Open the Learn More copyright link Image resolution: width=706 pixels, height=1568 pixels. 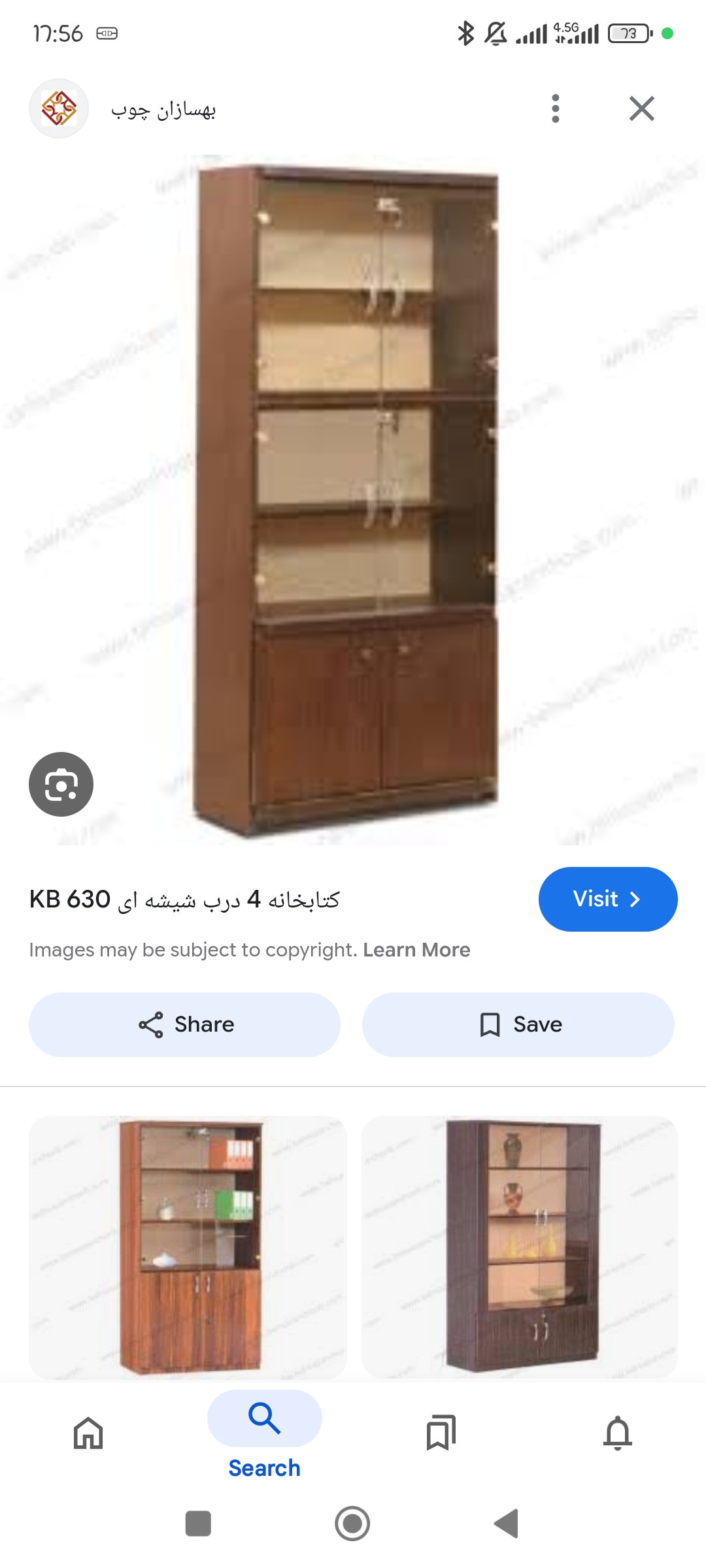coord(416,949)
